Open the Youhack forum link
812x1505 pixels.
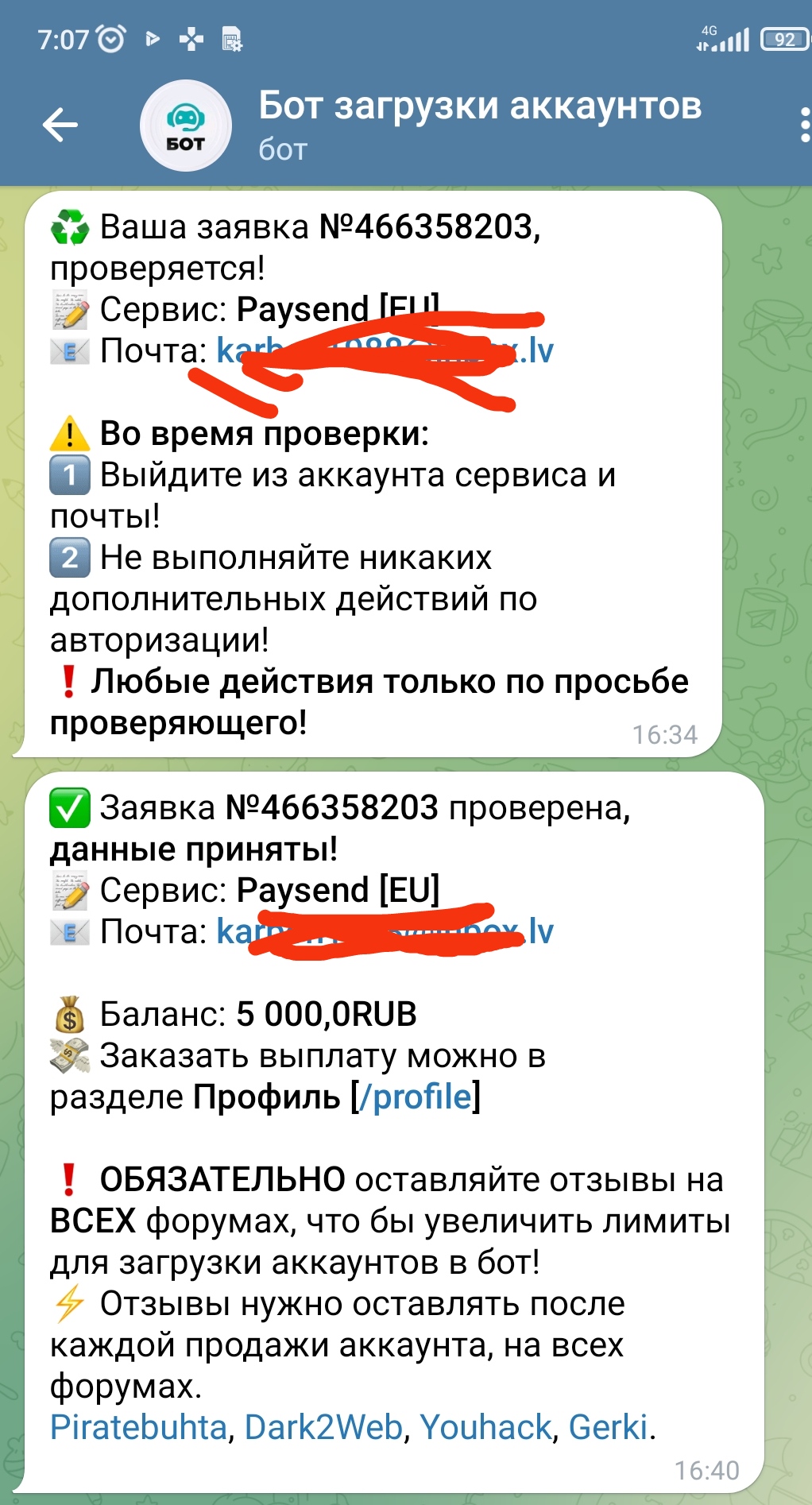[x=485, y=1427]
